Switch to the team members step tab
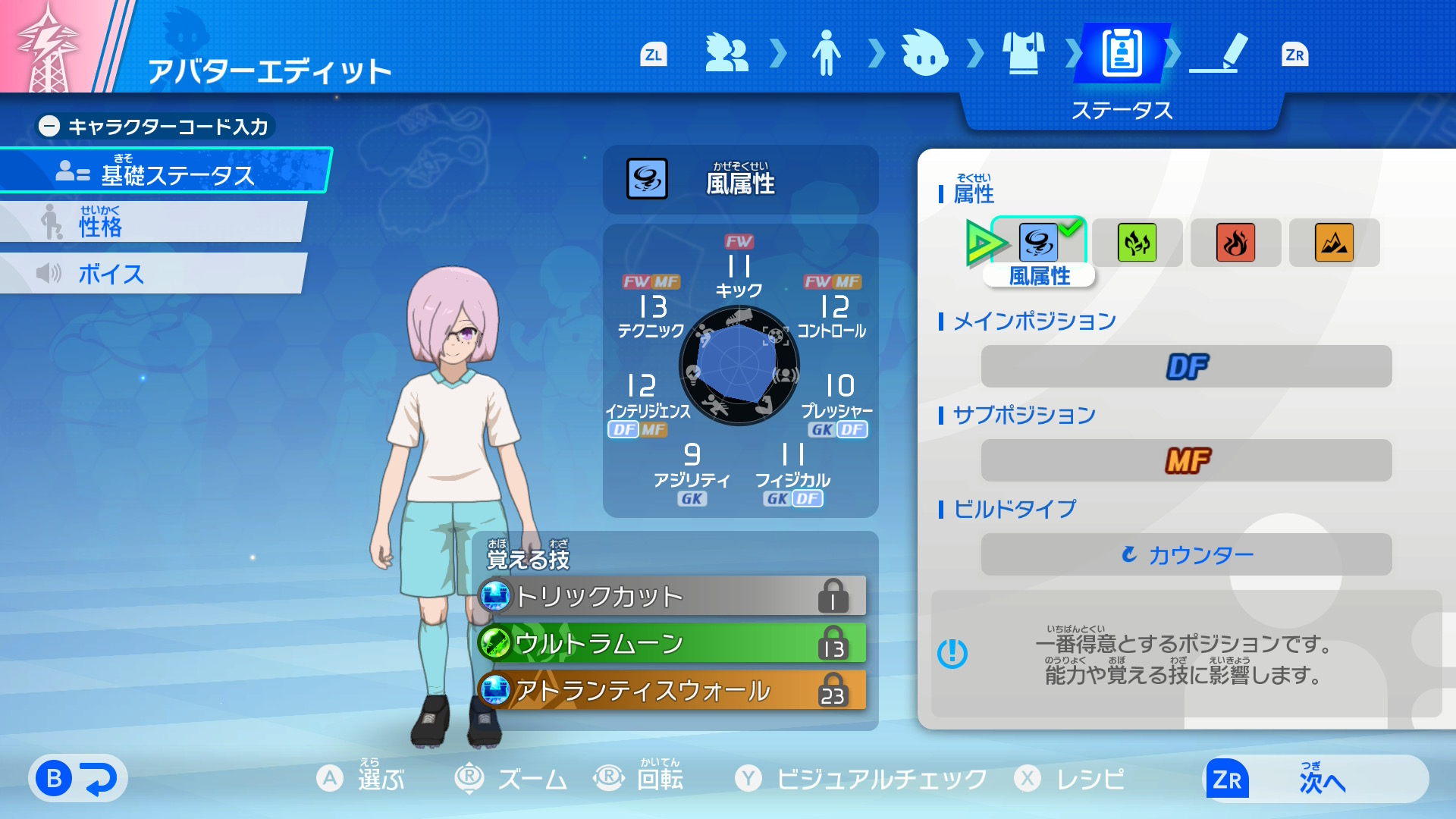The image size is (1456, 819). click(x=726, y=54)
